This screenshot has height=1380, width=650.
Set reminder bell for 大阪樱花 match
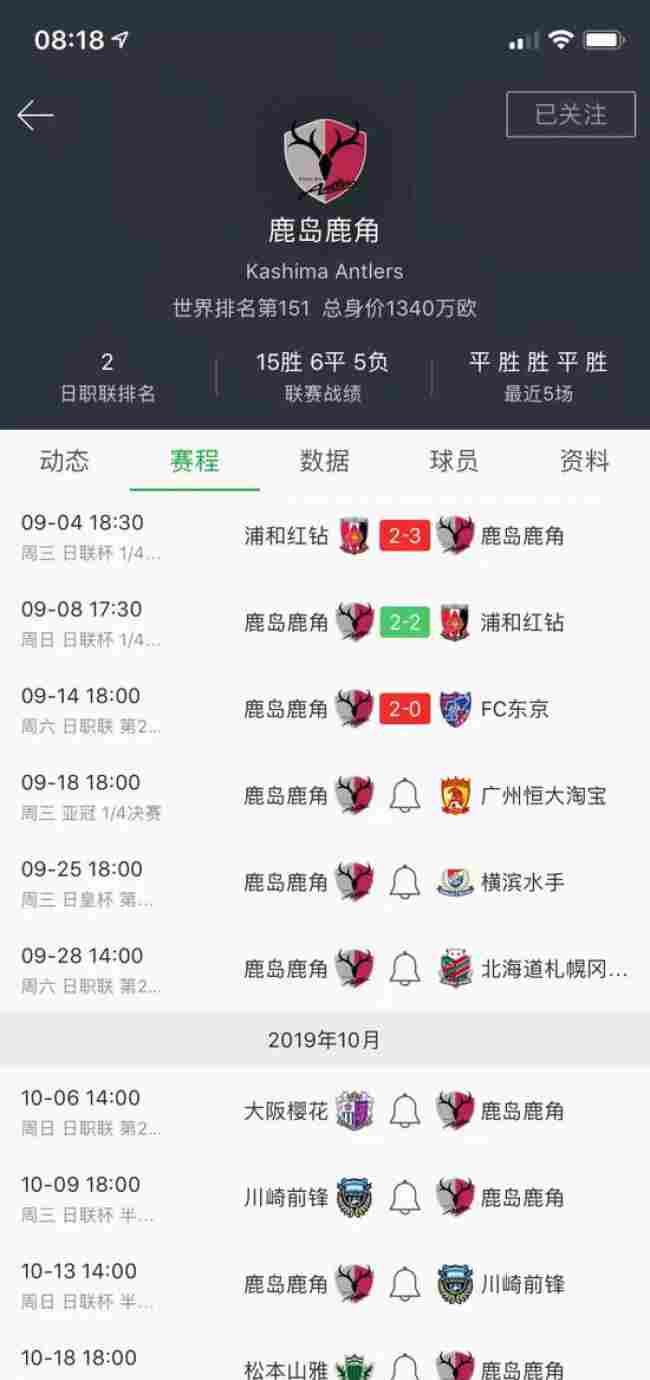click(x=404, y=1111)
